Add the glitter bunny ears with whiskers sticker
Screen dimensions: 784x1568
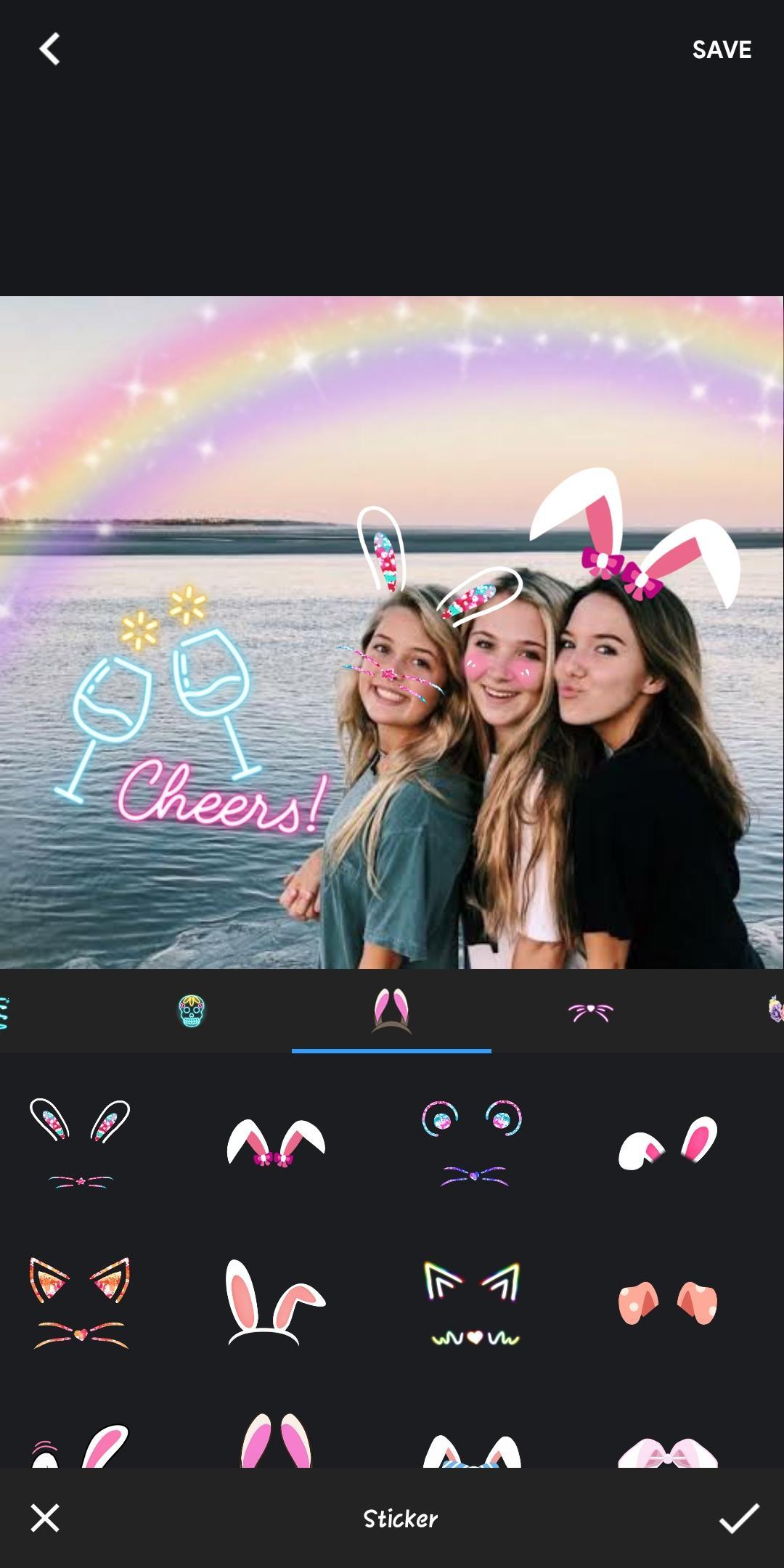click(x=80, y=1142)
